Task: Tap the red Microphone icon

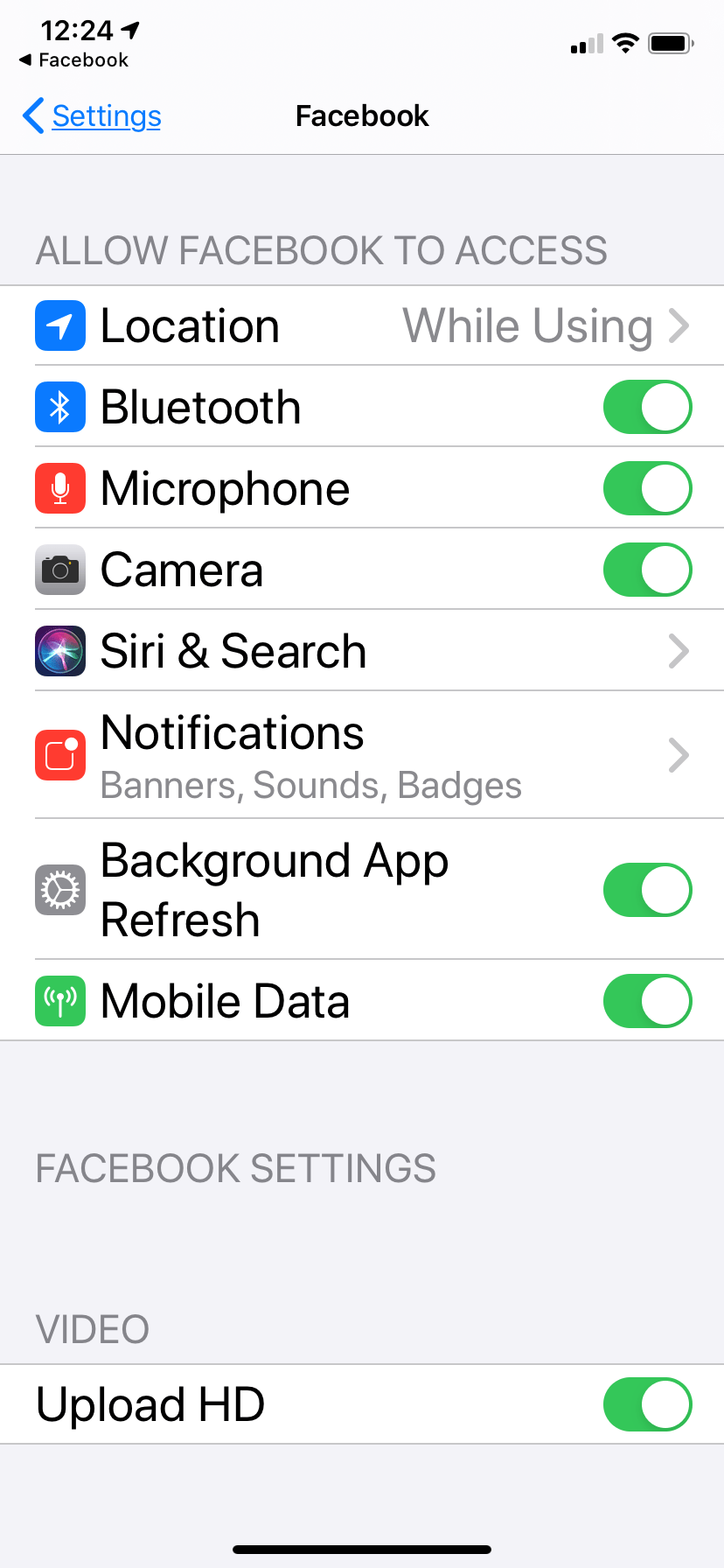Action: [59, 488]
